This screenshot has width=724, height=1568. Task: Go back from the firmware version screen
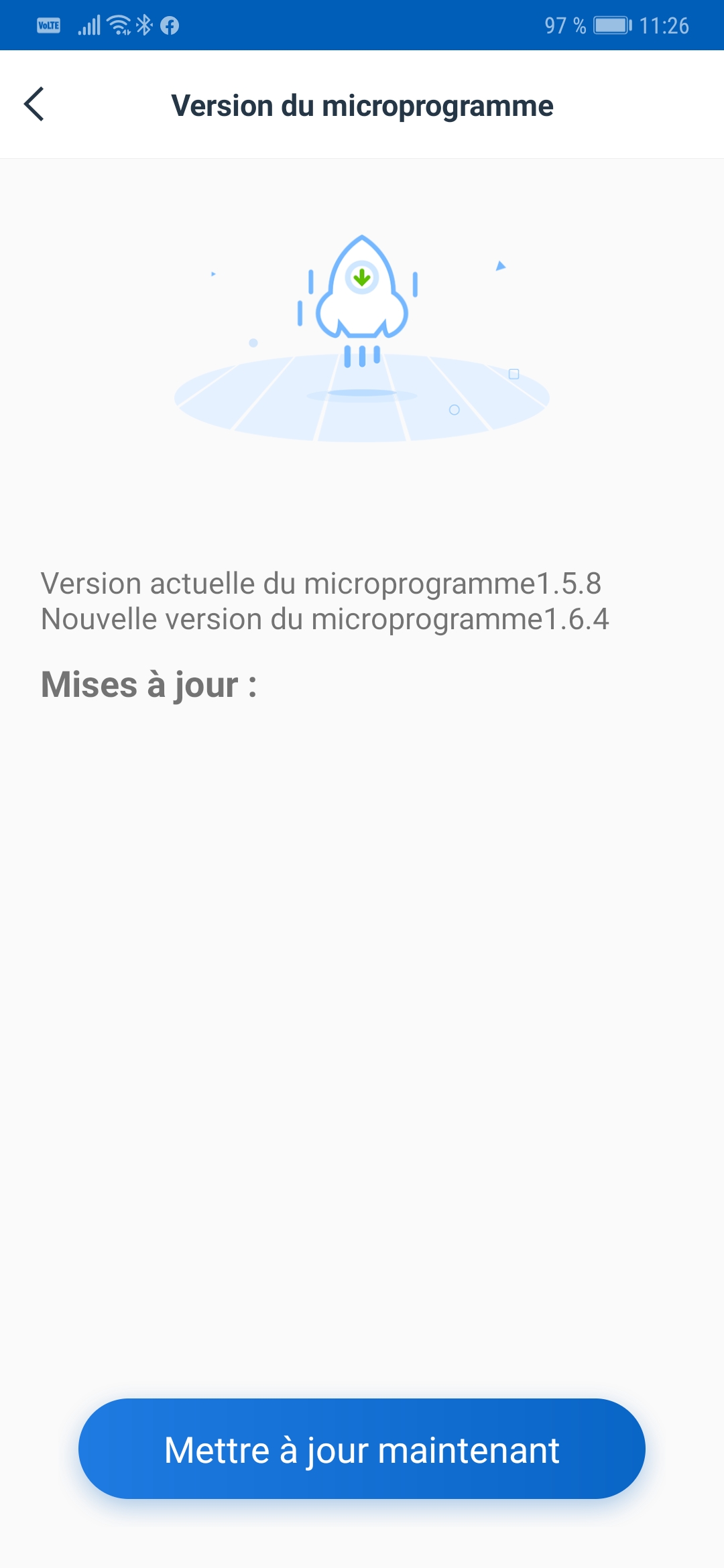coord(34,105)
